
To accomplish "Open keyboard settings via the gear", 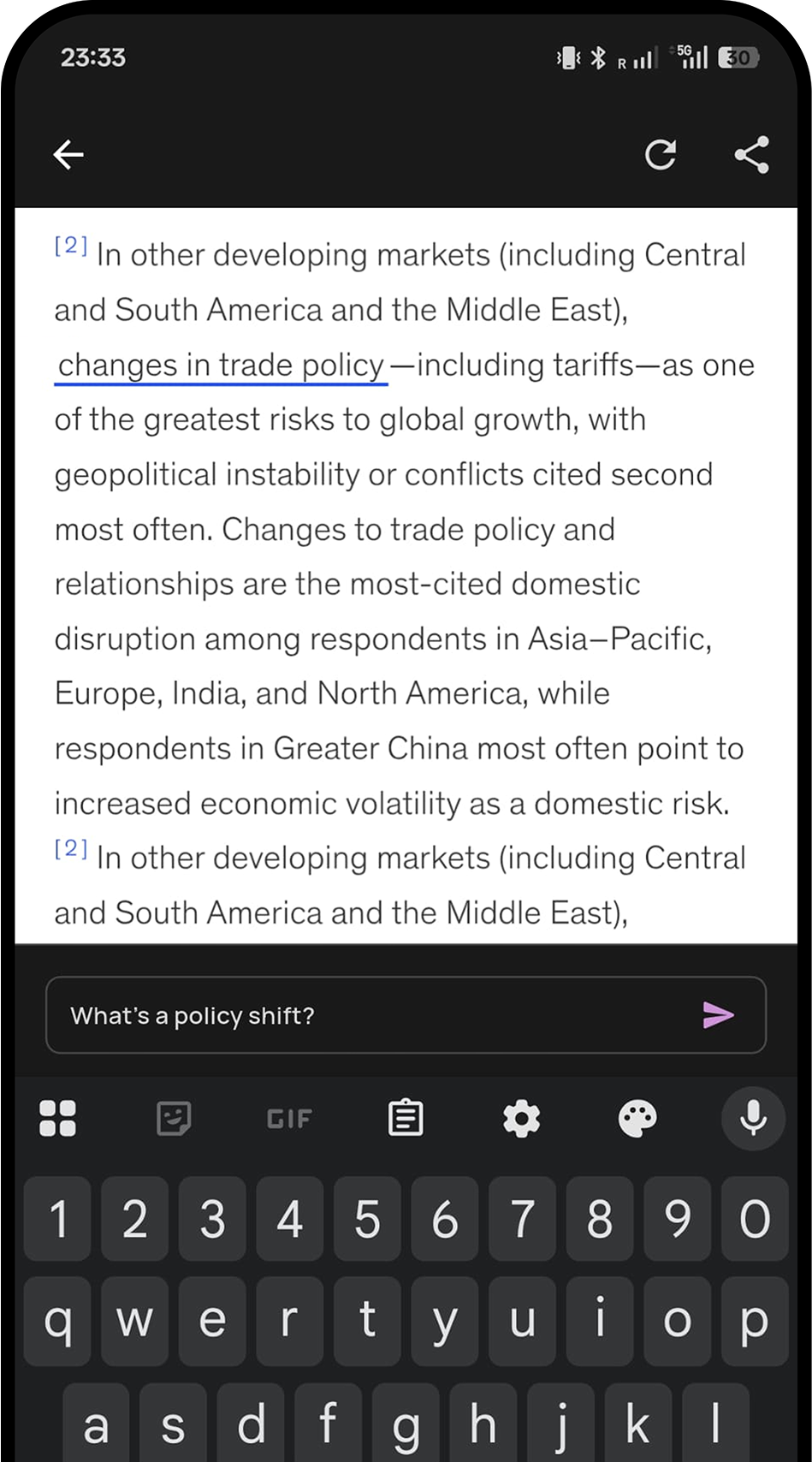I will pos(521,1118).
